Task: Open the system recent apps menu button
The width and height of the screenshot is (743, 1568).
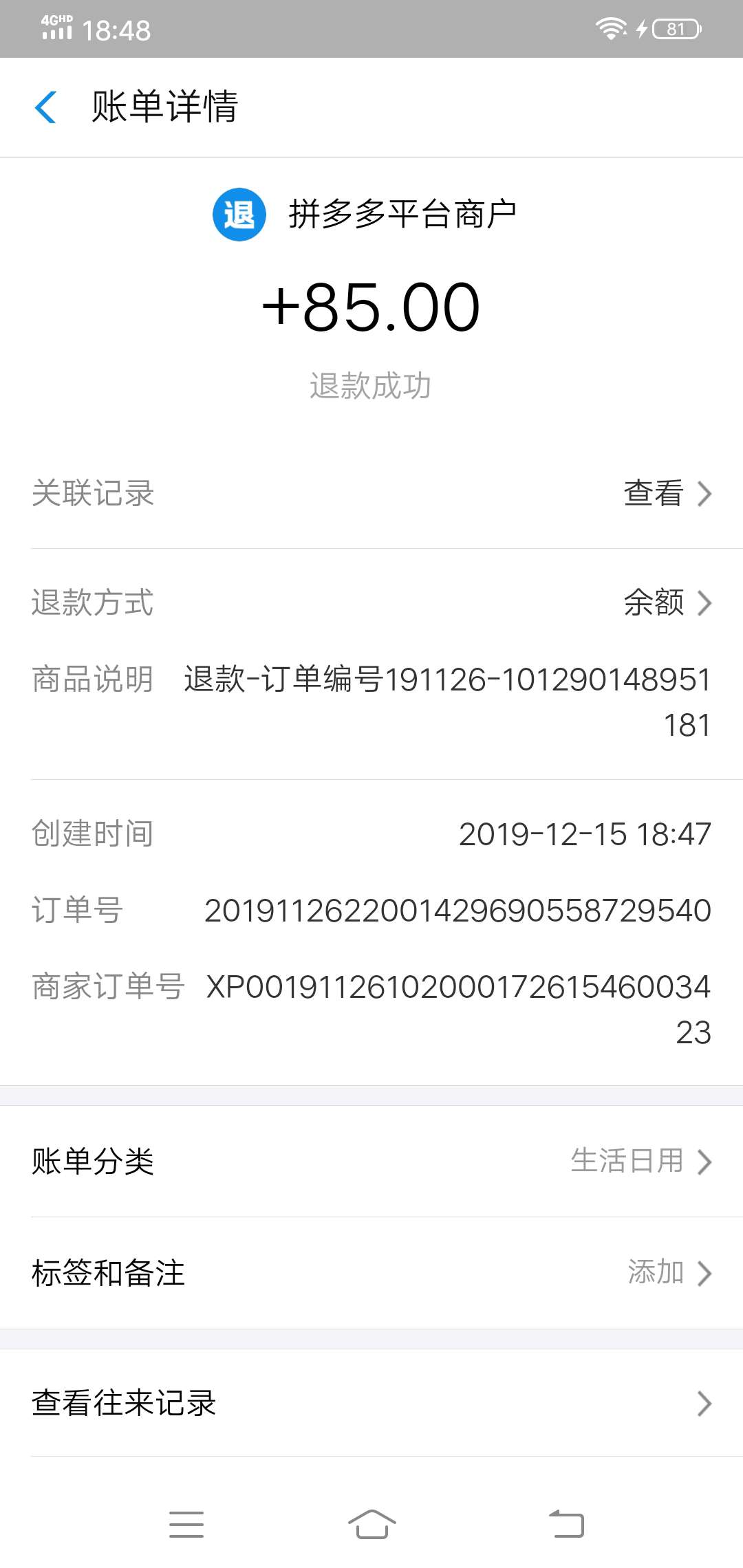Action: (186, 1524)
